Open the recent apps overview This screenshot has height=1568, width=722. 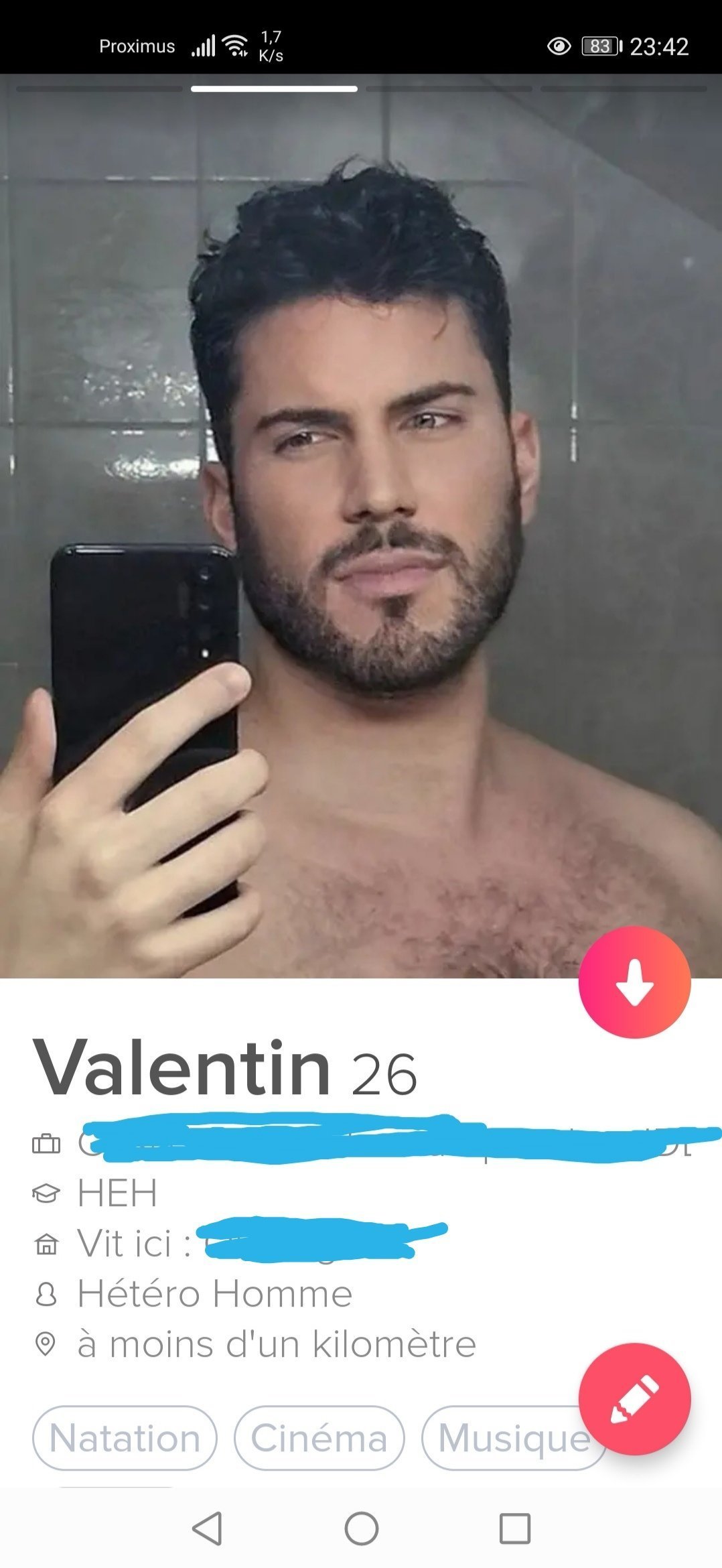point(515,1528)
